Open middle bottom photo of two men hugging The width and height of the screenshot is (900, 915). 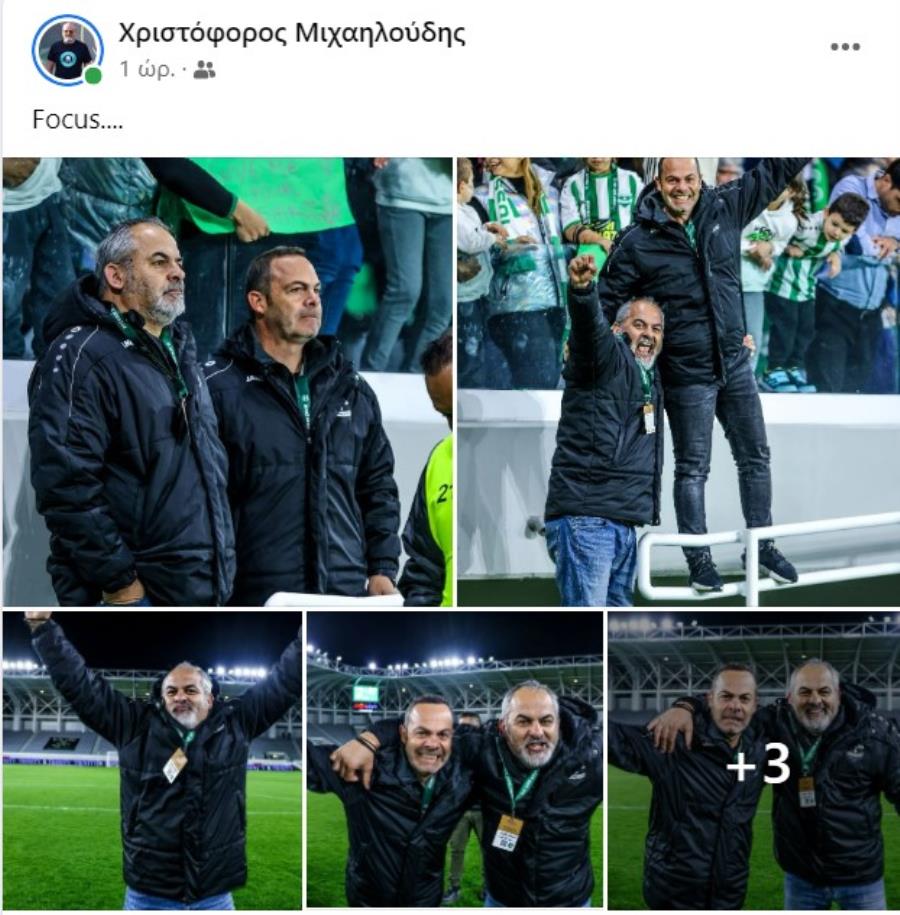pyautogui.click(x=454, y=760)
